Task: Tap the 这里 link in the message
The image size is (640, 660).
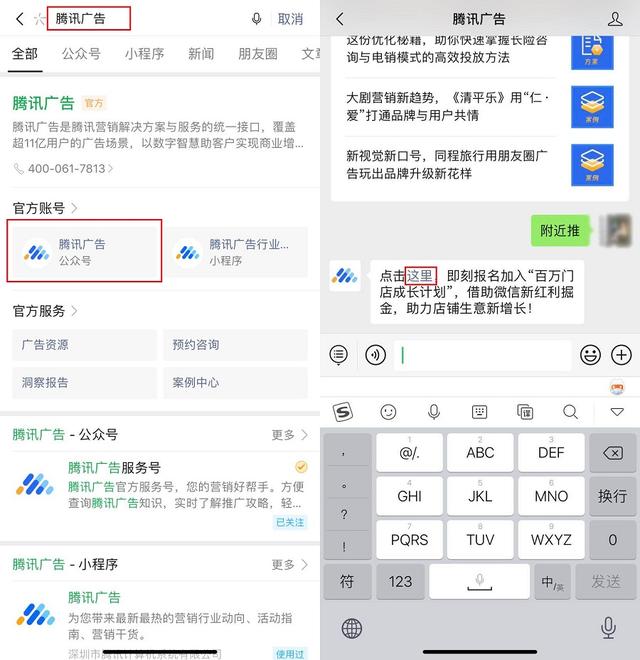Action: tap(420, 275)
